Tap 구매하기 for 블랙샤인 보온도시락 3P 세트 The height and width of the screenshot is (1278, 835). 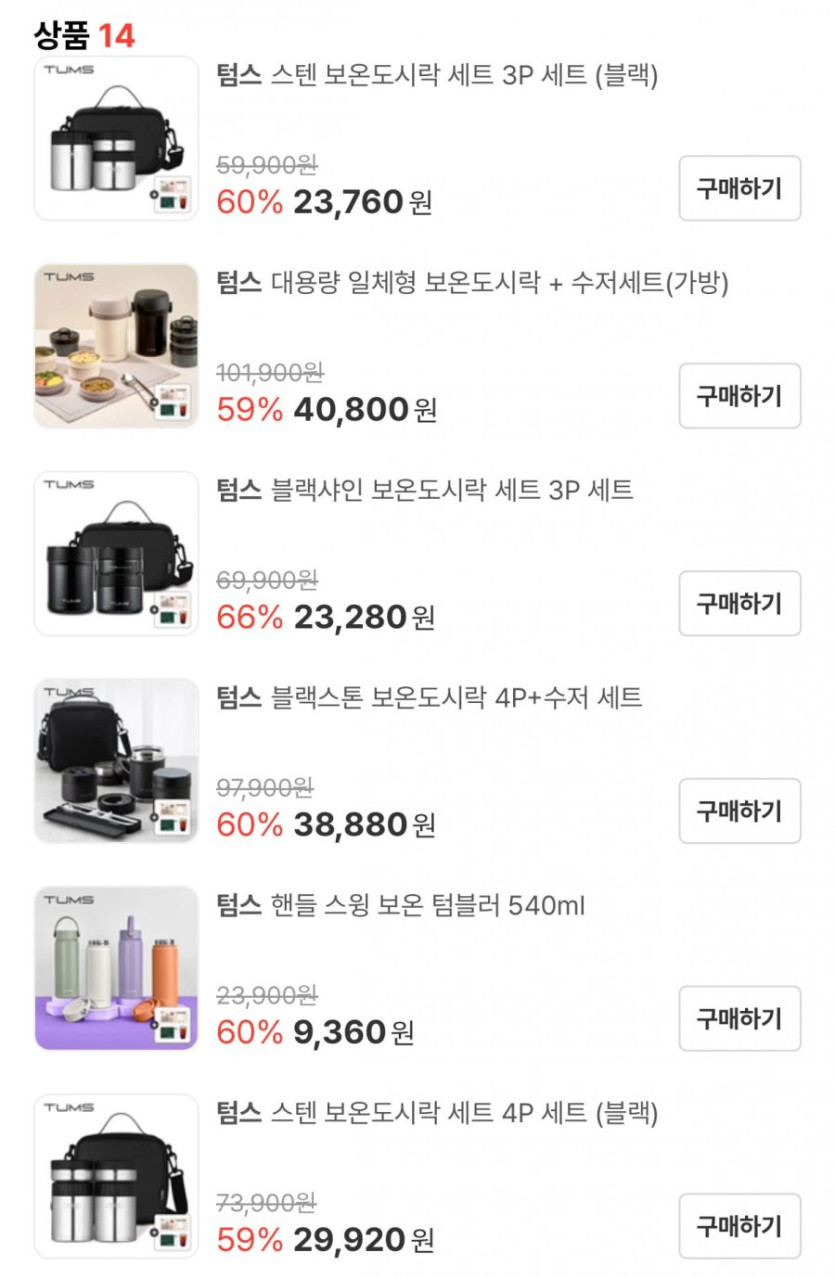[739, 603]
